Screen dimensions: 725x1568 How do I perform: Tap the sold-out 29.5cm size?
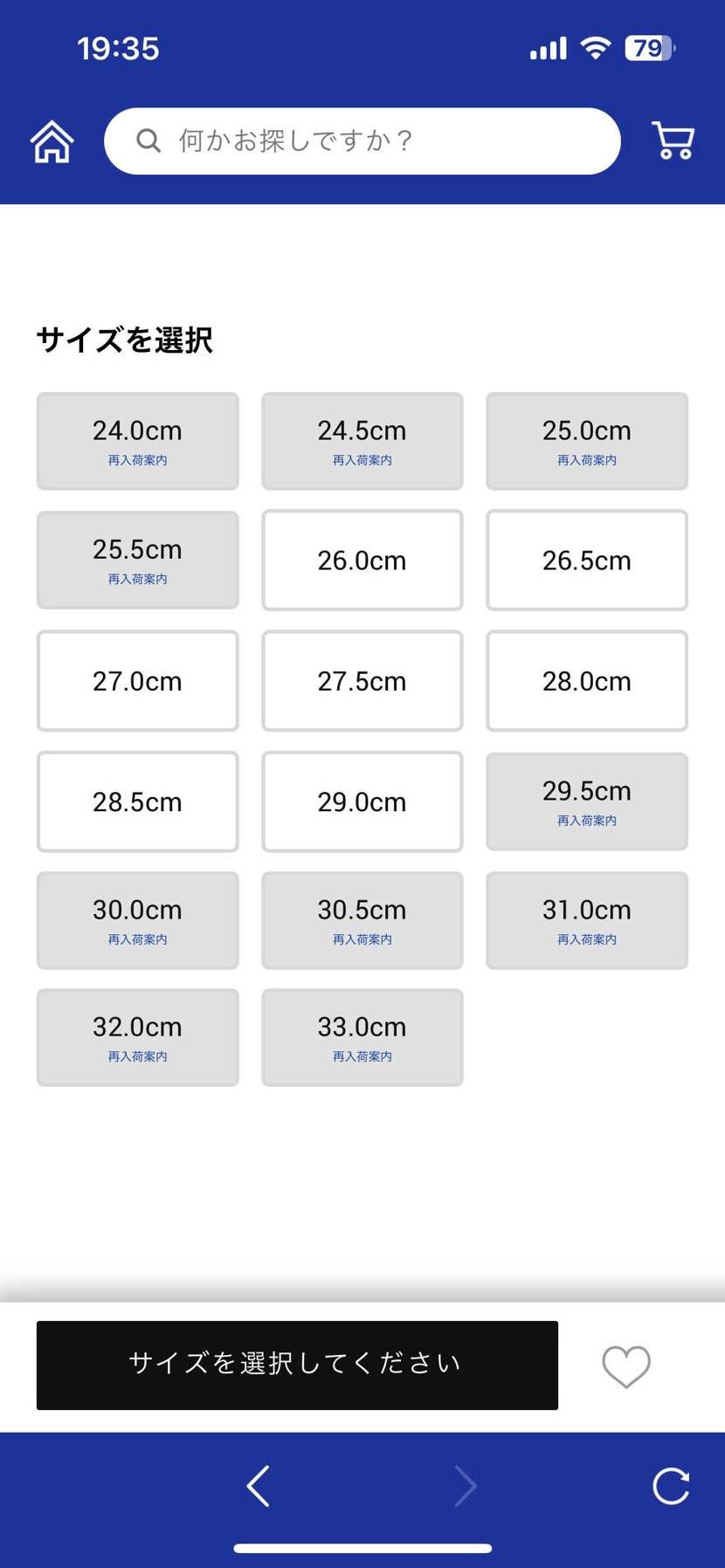586,801
